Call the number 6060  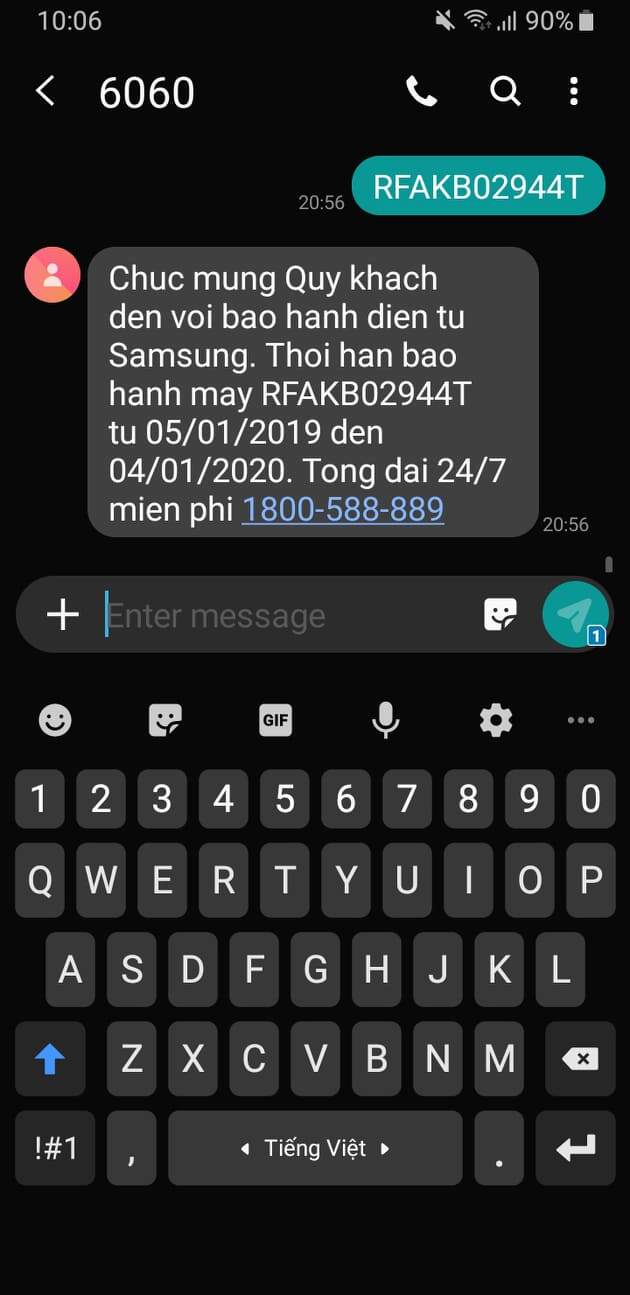[421, 92]
